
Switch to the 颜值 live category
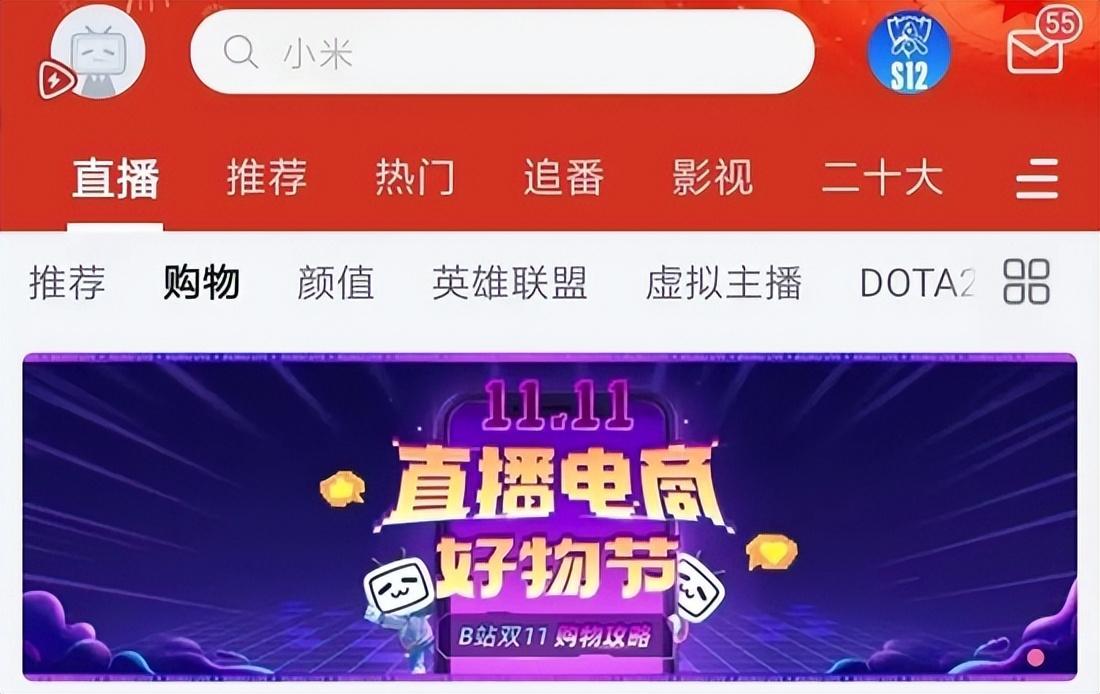click(336, 283)
